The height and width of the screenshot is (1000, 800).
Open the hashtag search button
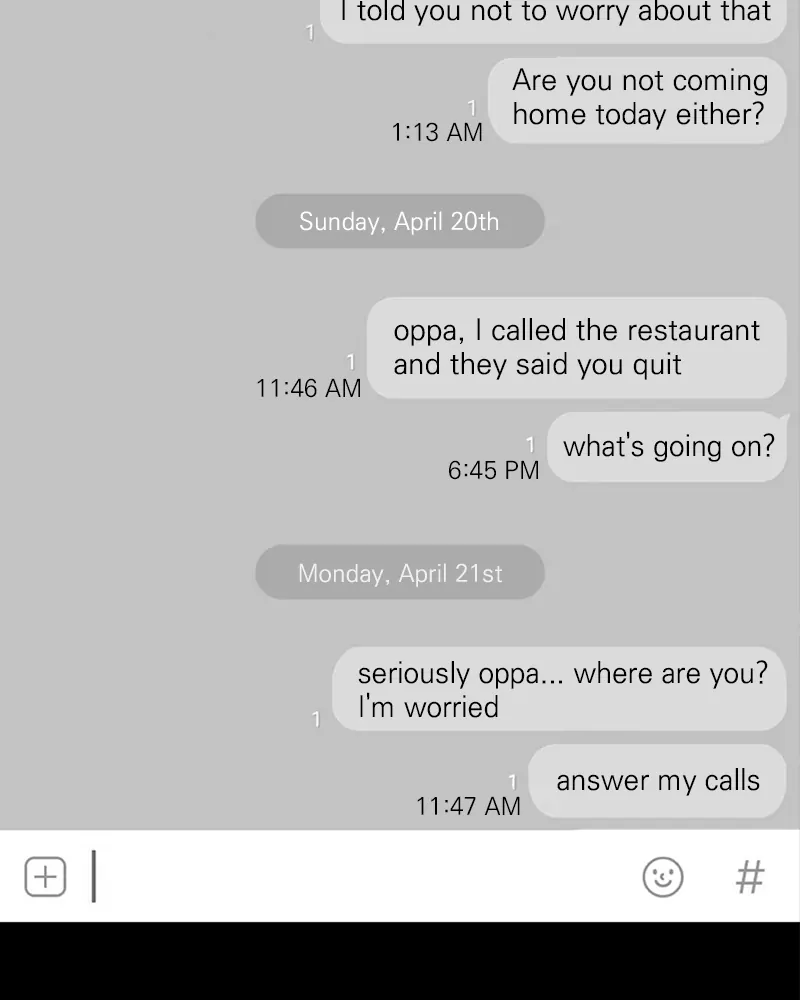[750, 878]
